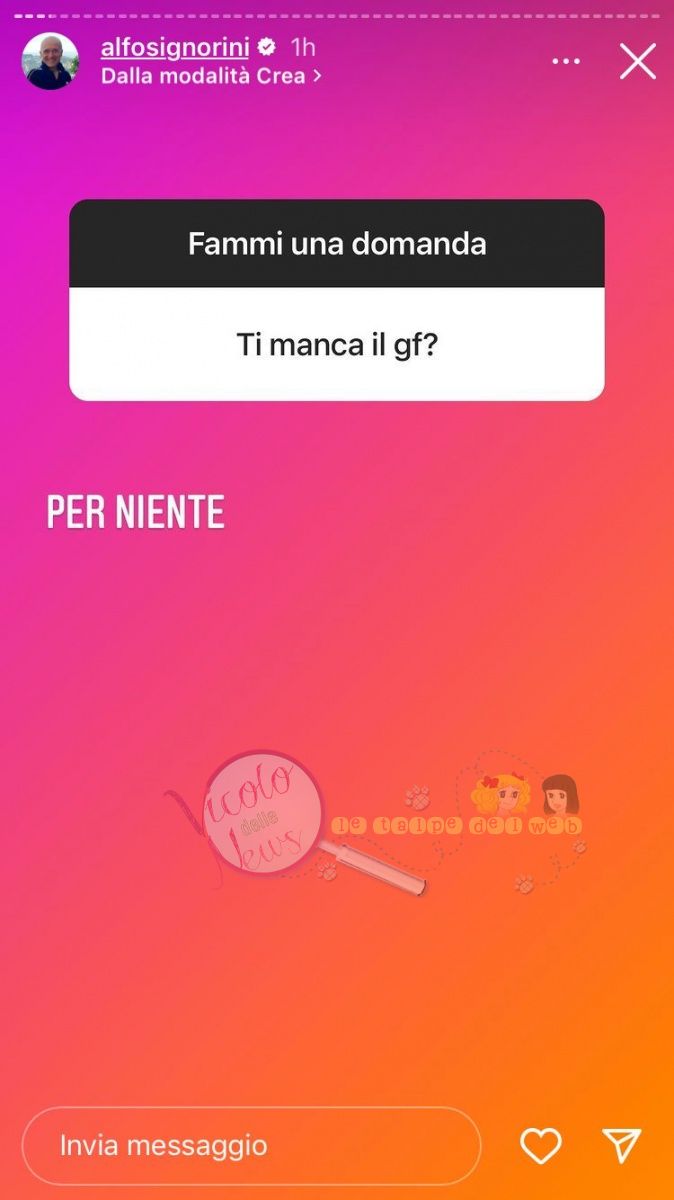Close the story viewer
Image resolution: width=674 pixels, height=1200 pixels.
tap(637, 61)
